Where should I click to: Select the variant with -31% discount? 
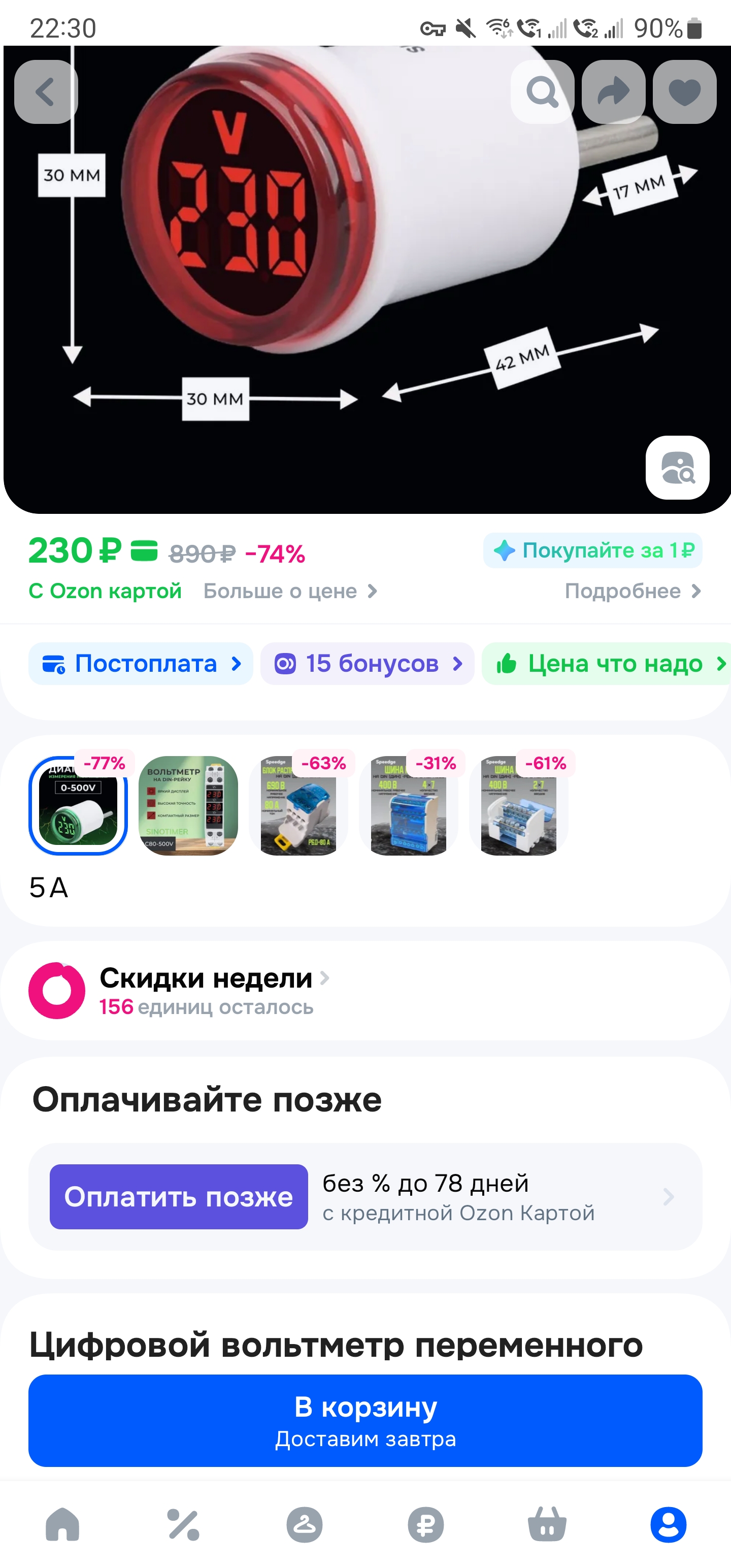click(x=409, y=805)
